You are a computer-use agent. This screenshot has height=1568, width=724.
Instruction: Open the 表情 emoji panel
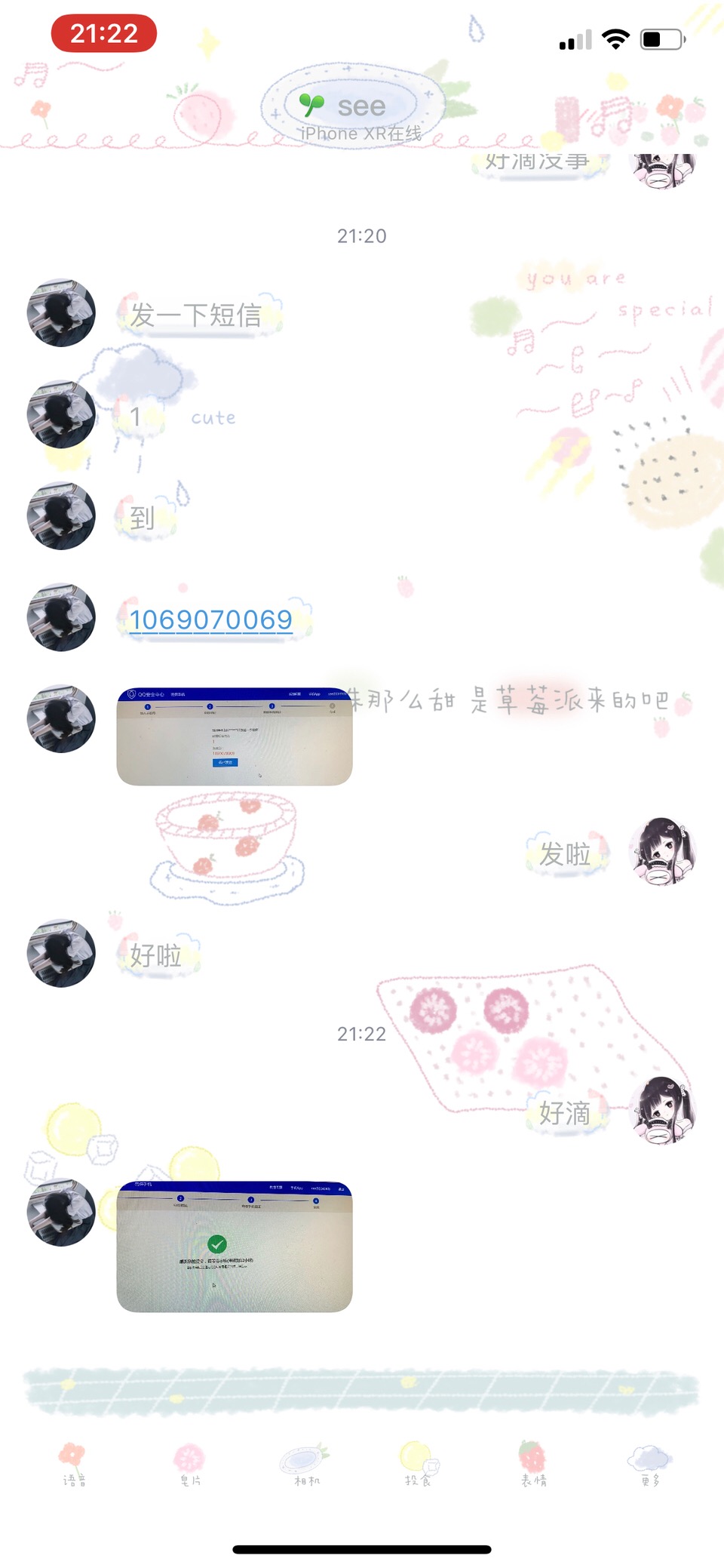pyautogui.click(x=533, y=1464)
